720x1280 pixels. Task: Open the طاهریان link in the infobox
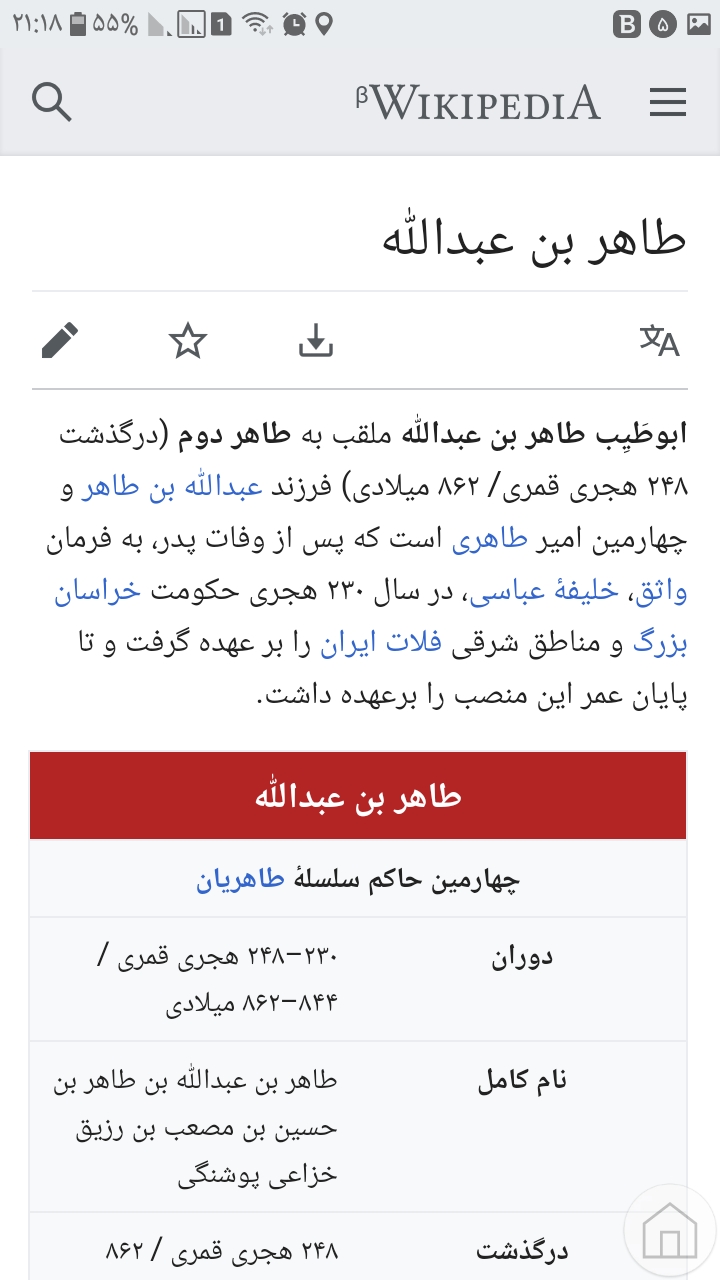click(240, 880)
